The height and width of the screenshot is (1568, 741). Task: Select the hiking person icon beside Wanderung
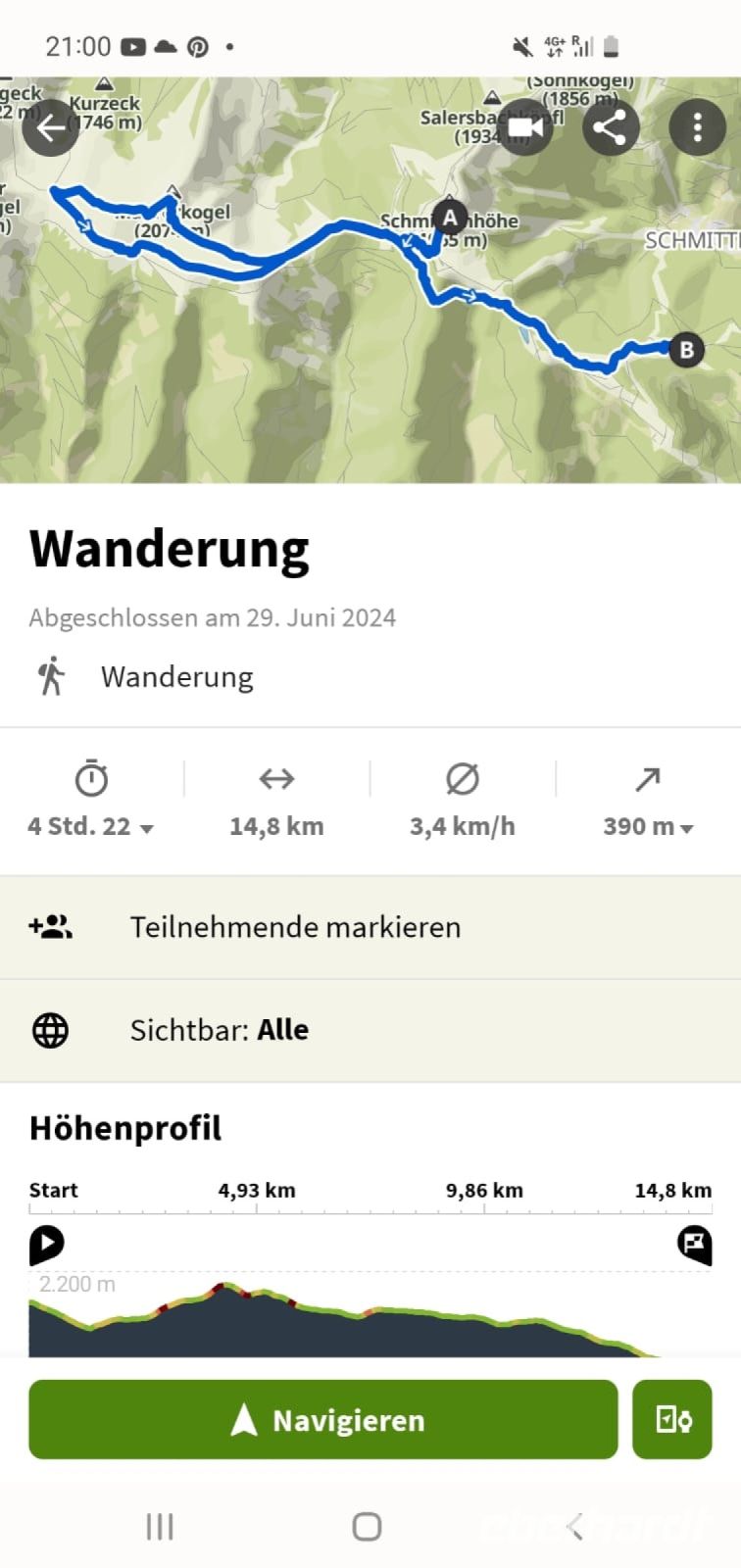point(50,676)
